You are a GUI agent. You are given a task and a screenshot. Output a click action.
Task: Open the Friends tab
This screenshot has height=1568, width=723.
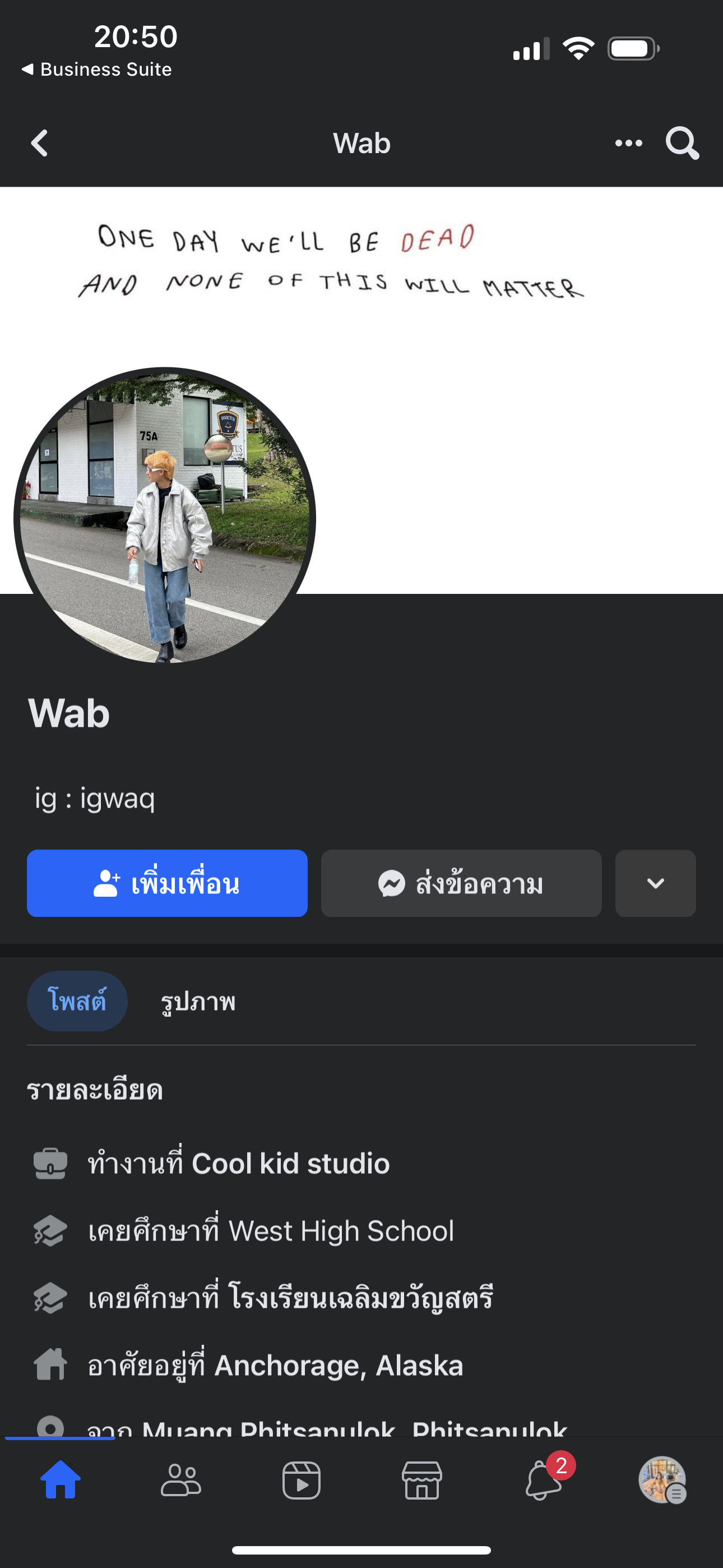[180, 1480]
